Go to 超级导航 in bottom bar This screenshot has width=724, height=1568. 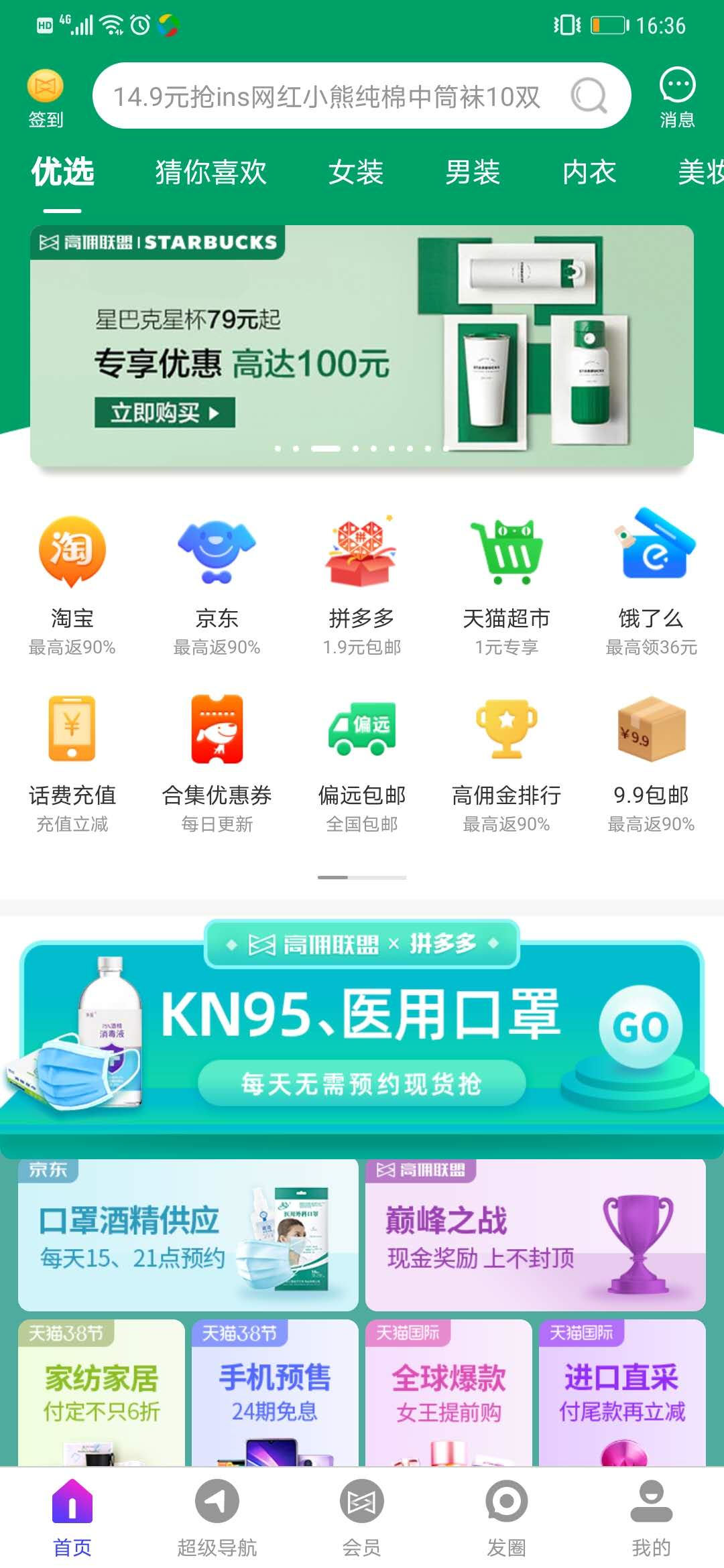click(x=217, y=1517)
